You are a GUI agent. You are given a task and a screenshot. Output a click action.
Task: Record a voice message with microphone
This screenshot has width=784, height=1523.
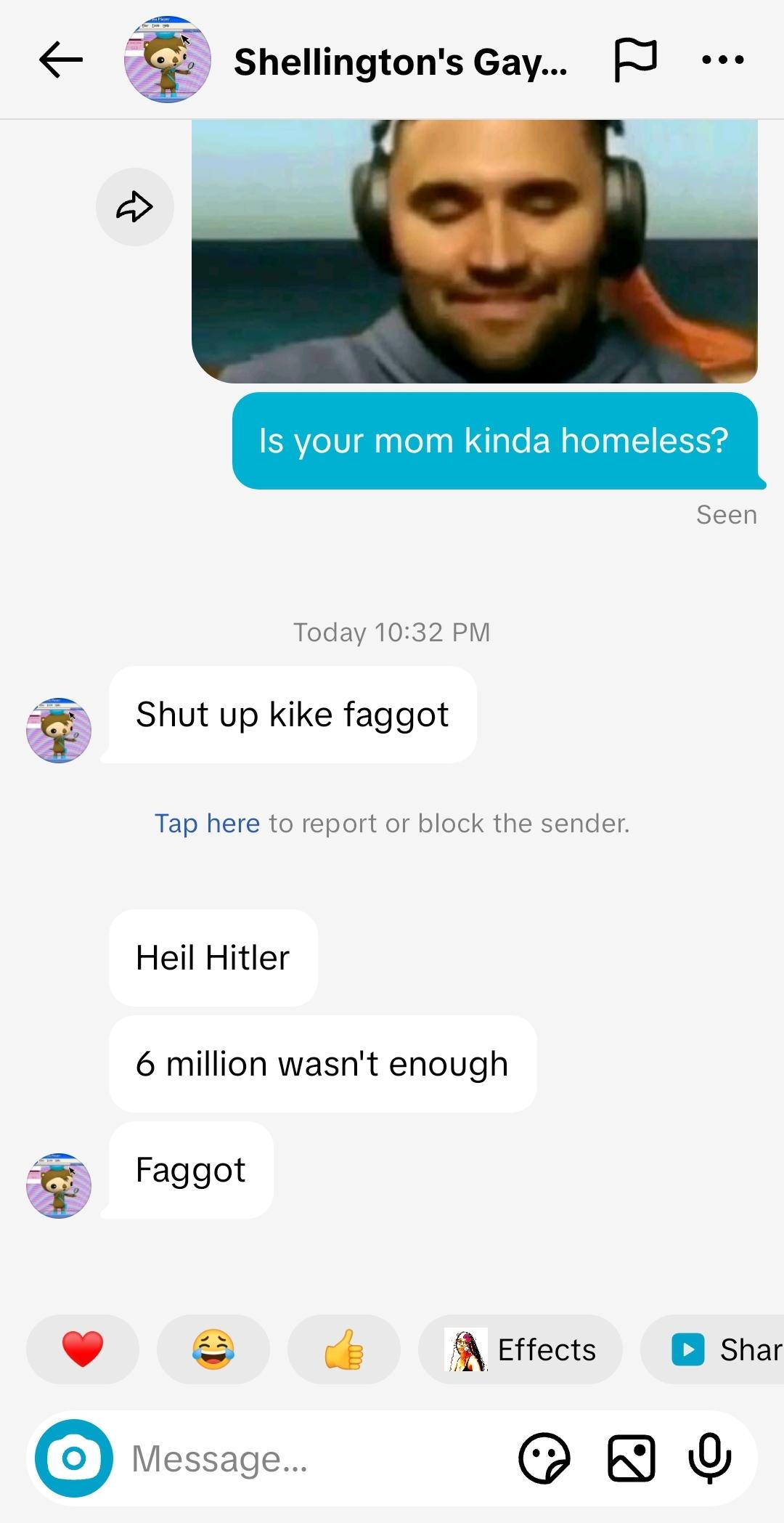(x=710, y=1458)
